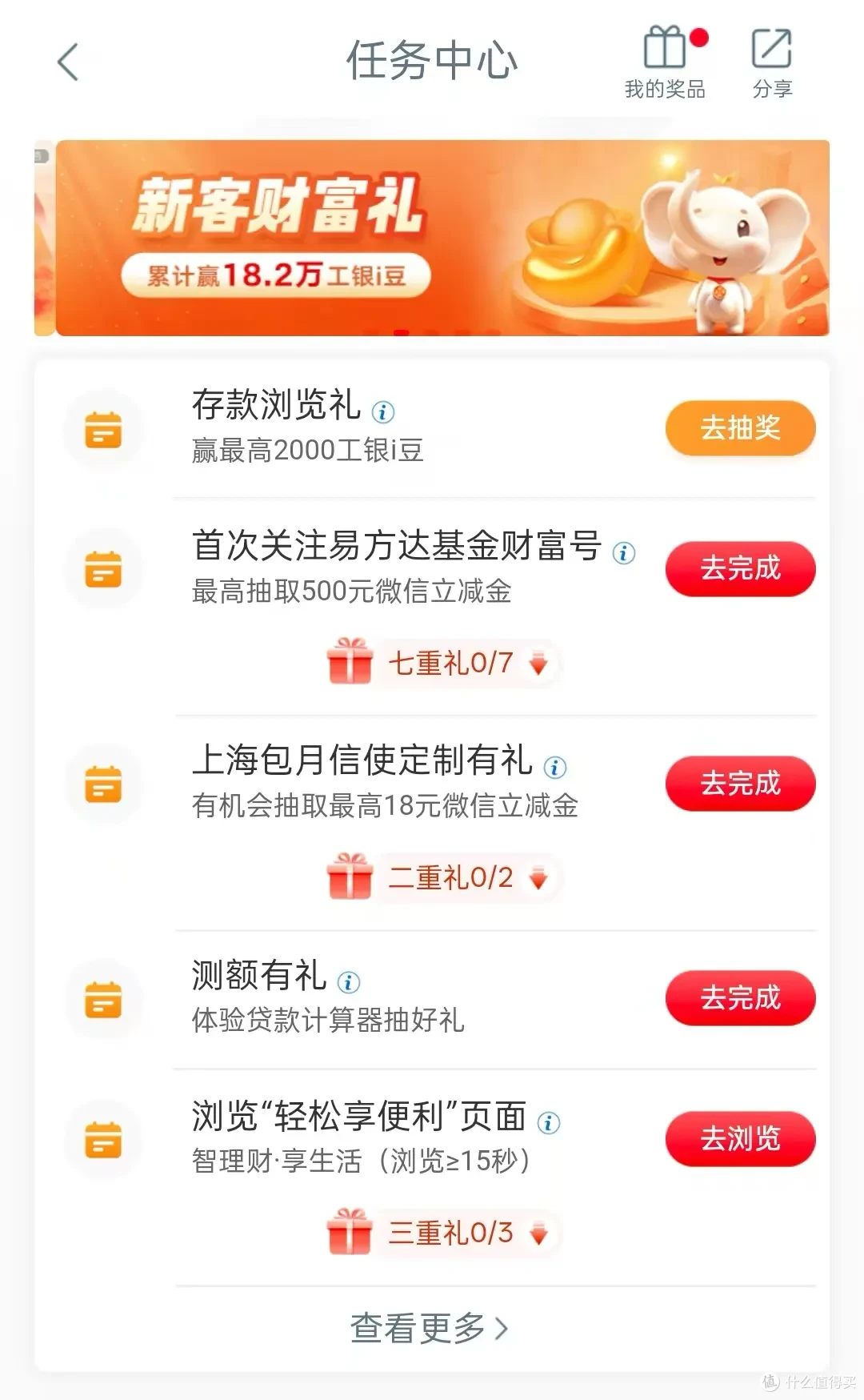Open the info icon next to 首次关注易方达基金财富号
864x1400 pixels.
pos(622,552)
